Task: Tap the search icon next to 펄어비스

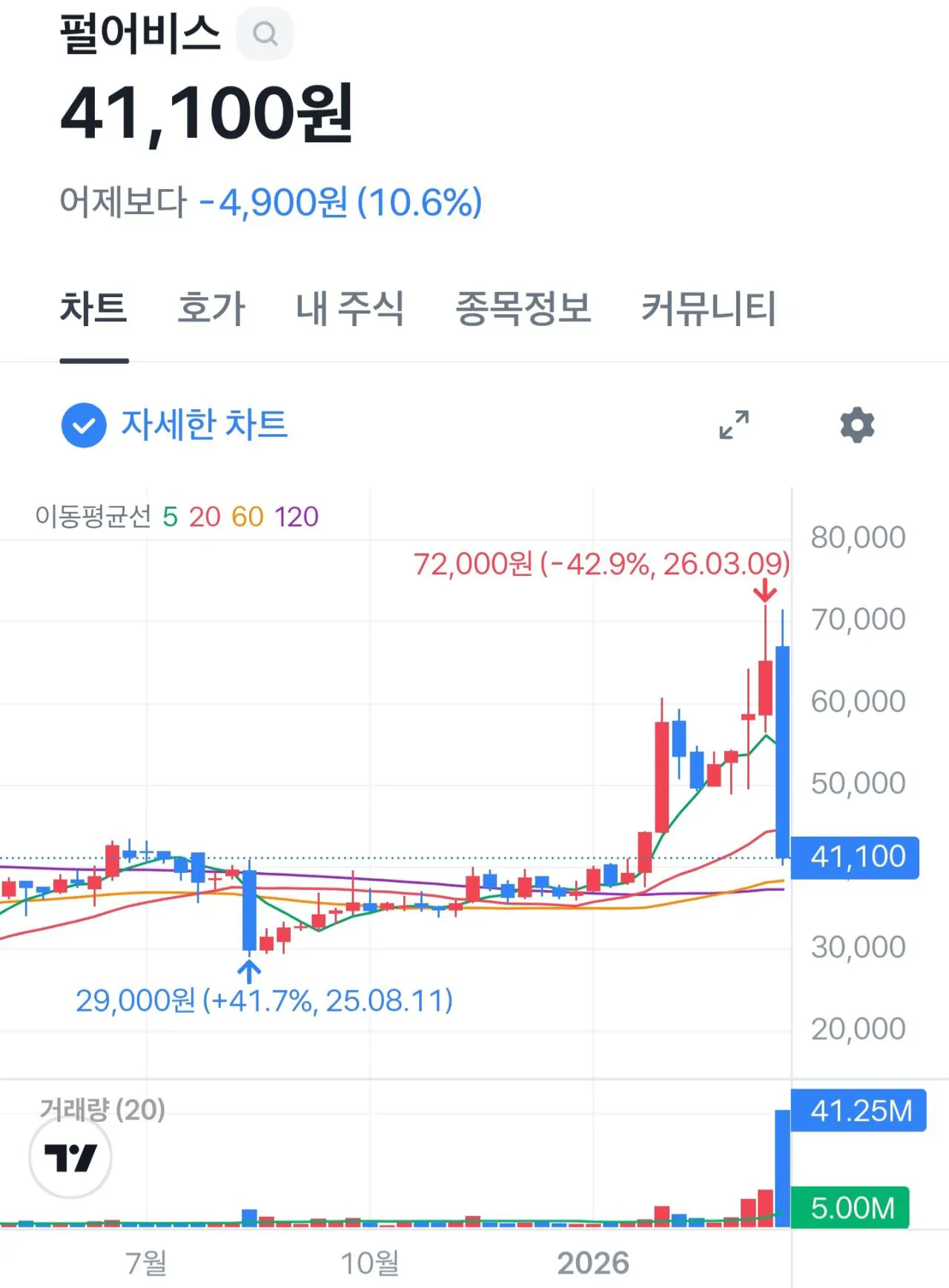Action: click(x=265, y=34)
